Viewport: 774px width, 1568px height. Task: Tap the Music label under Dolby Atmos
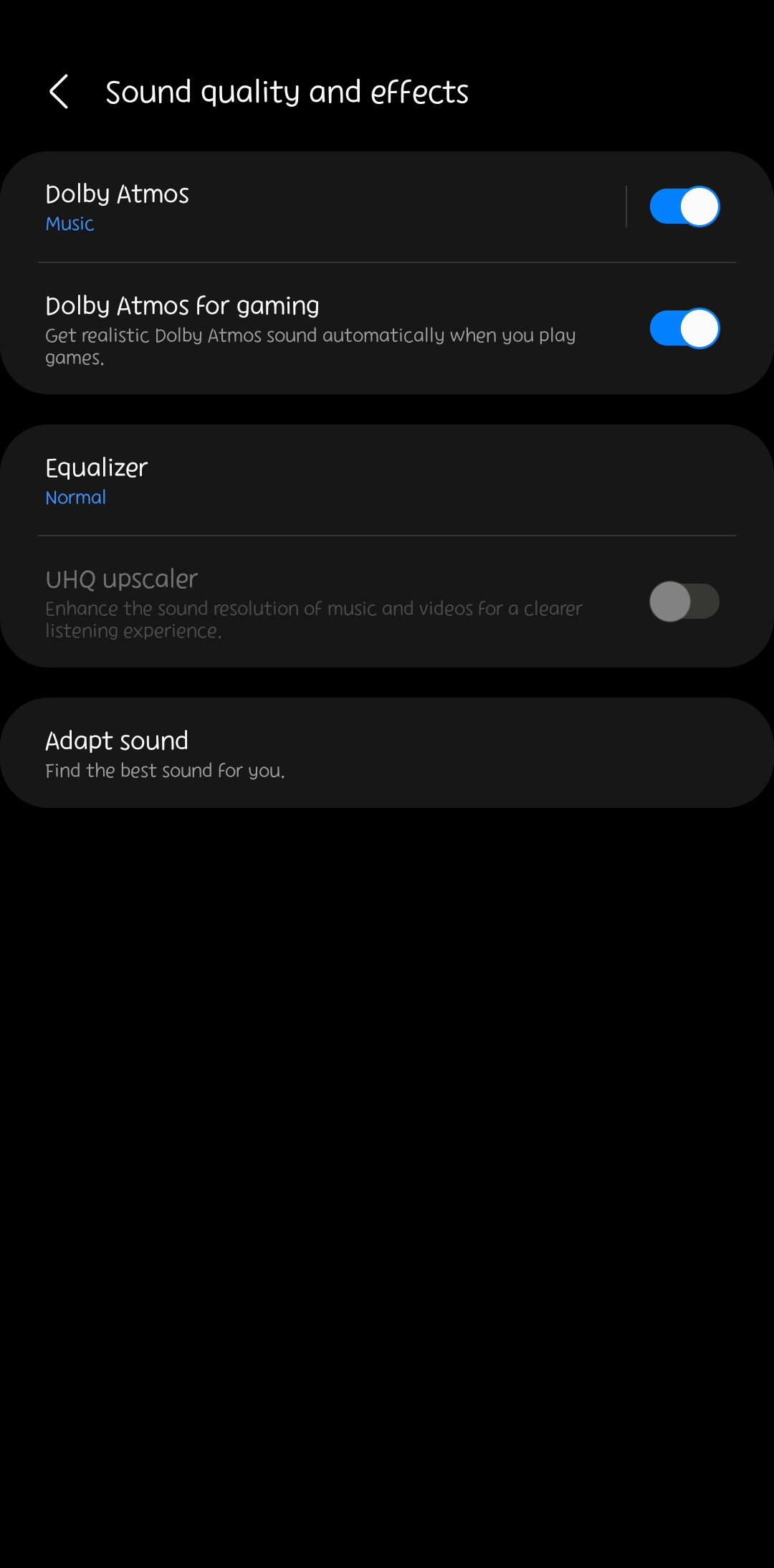[x=70, y=224]
